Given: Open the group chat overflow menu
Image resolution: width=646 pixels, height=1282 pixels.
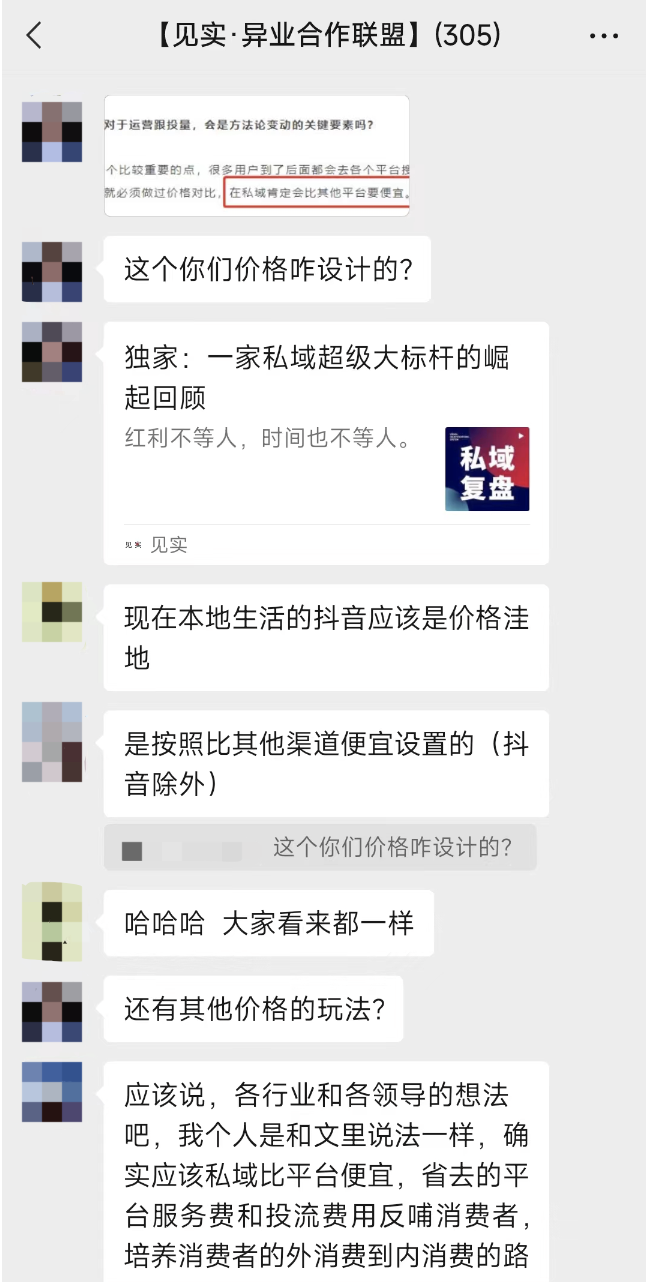Looking at the screenshot, I should tap(604, 37).
